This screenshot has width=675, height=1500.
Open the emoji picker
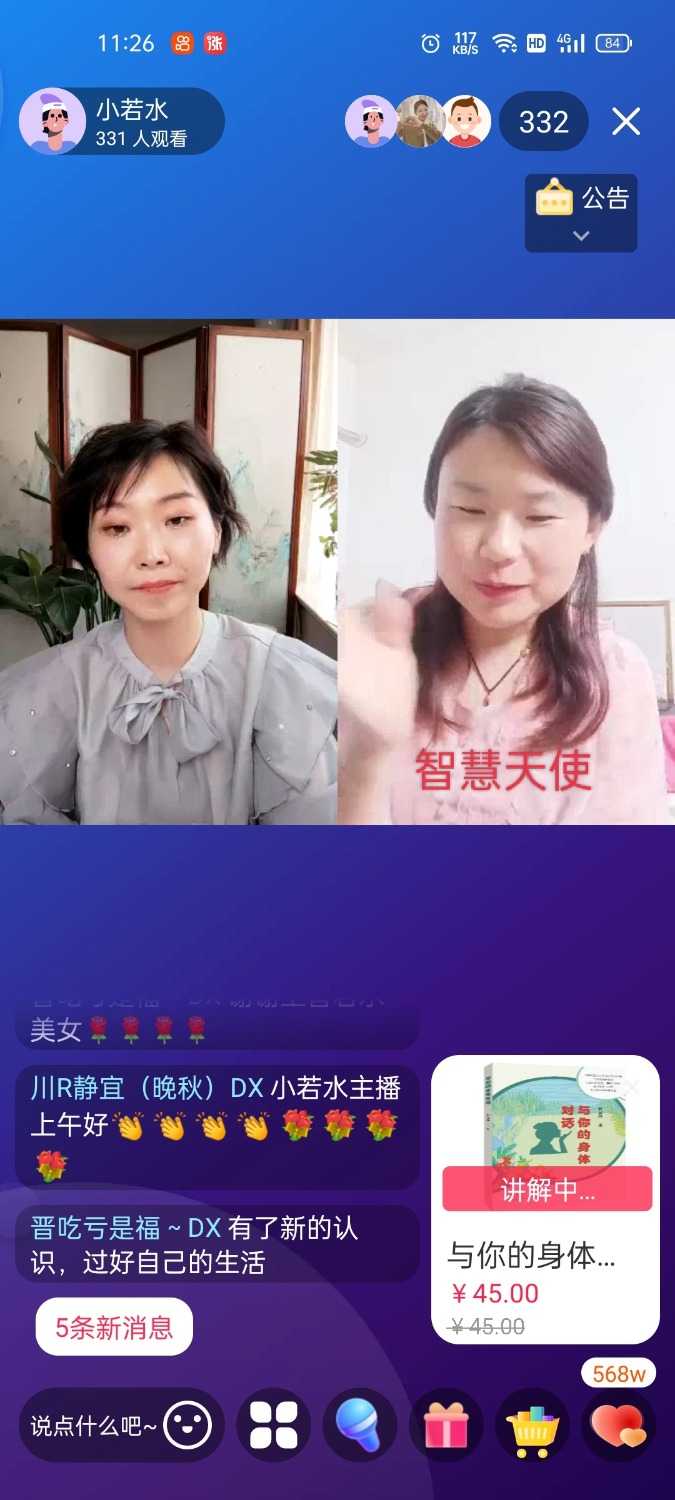[188, 1426]
